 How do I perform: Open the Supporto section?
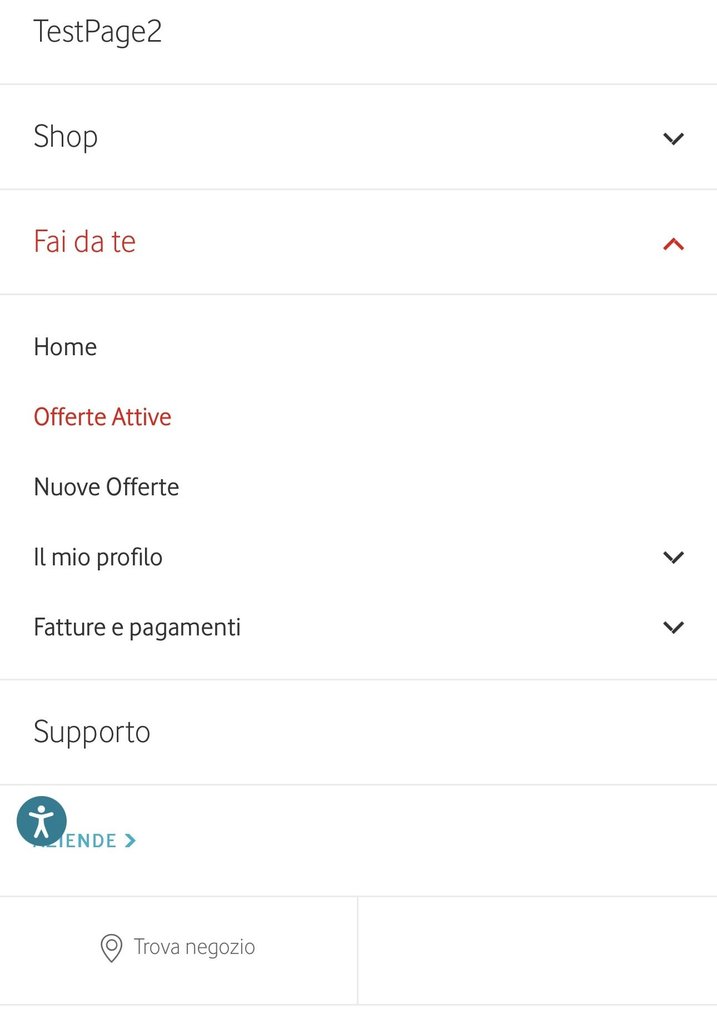coord(92,732)
